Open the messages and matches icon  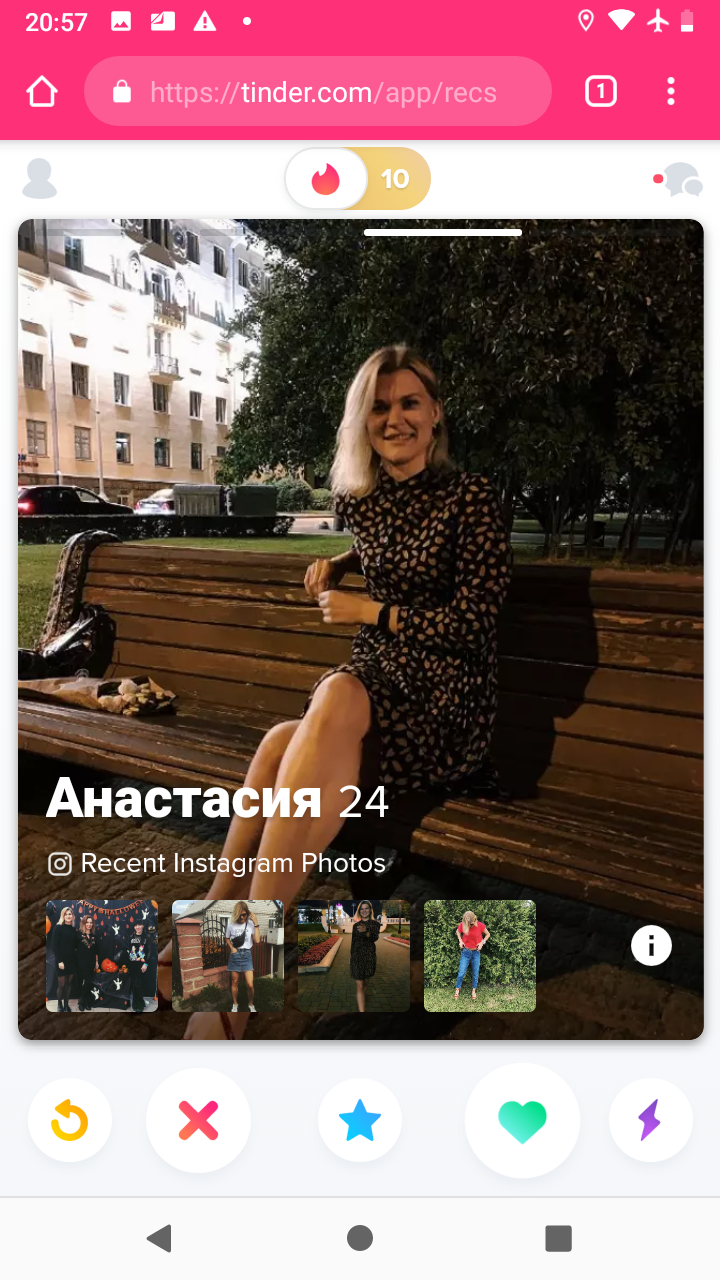point(679,180)
